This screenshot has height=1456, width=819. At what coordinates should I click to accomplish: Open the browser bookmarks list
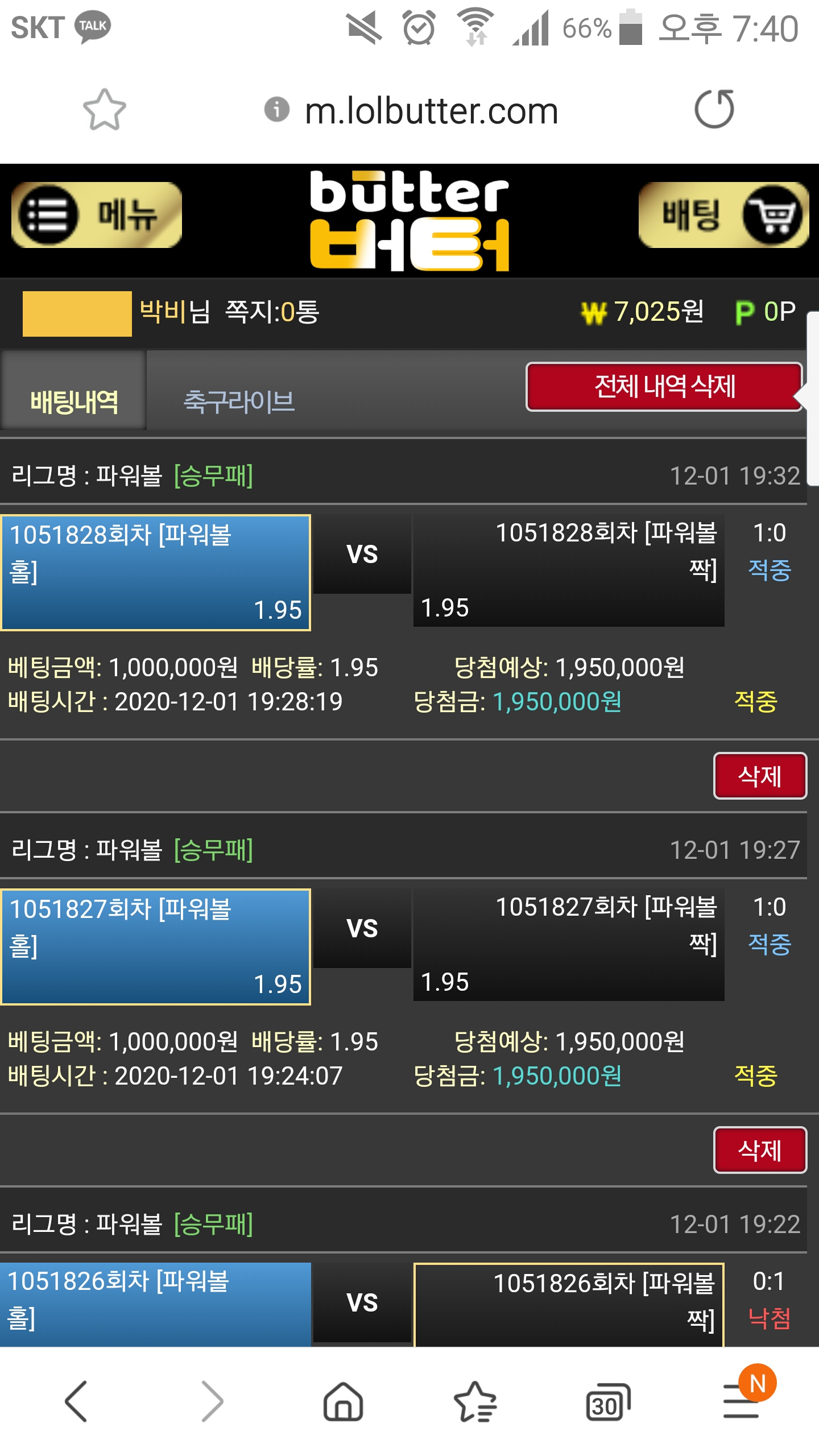tap(475, 1401)
